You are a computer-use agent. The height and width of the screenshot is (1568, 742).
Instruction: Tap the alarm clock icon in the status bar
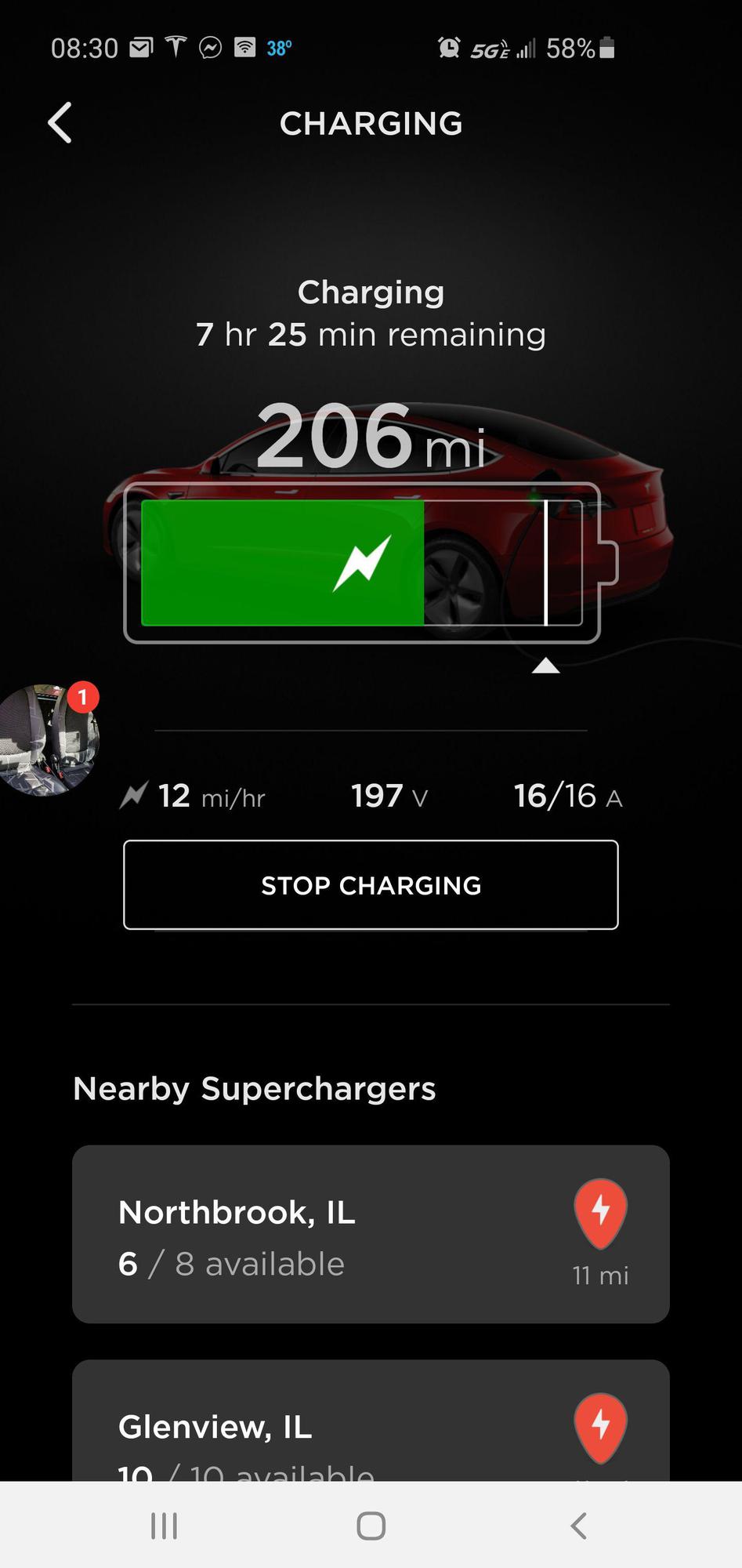pyautogui.click(x=447, y=47)
